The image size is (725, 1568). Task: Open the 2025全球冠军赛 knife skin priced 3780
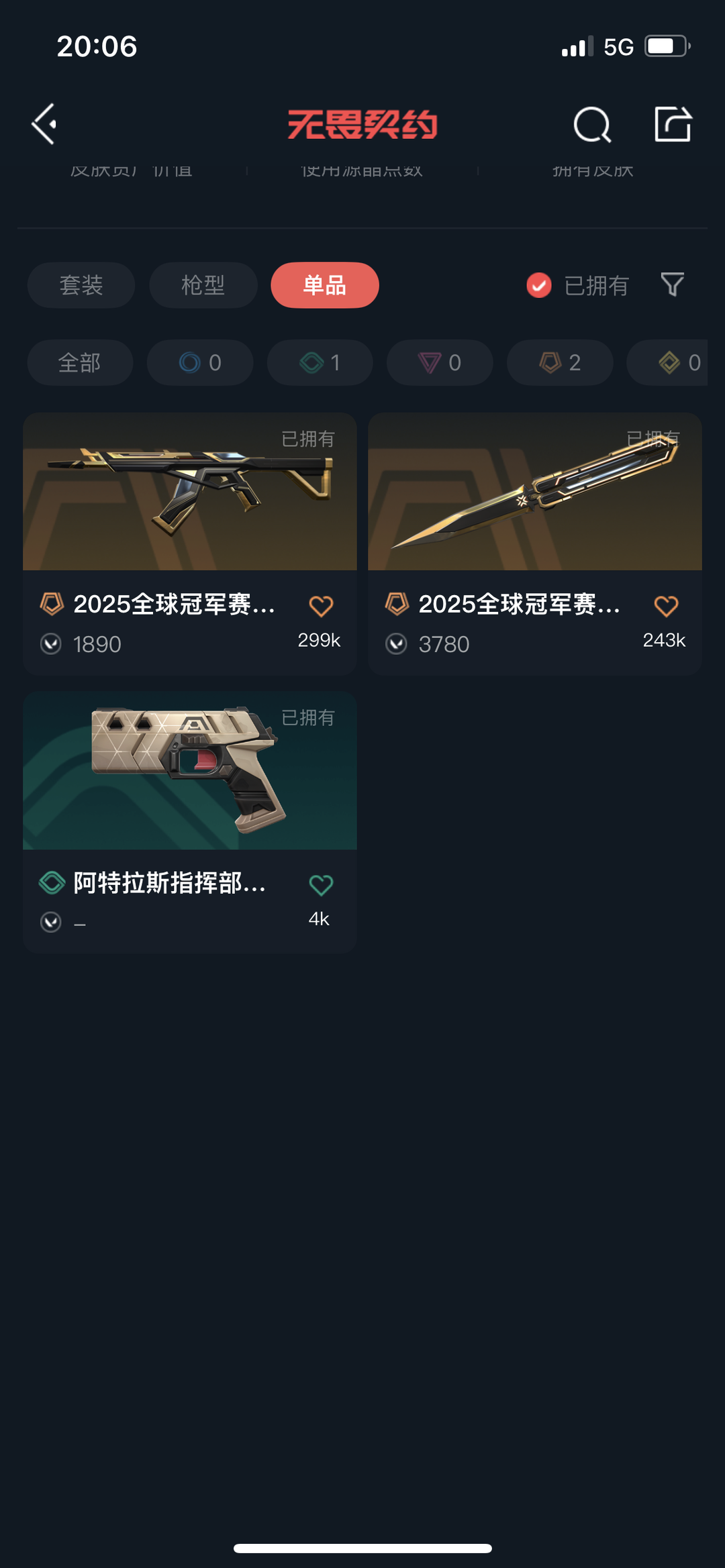[534, 510]
